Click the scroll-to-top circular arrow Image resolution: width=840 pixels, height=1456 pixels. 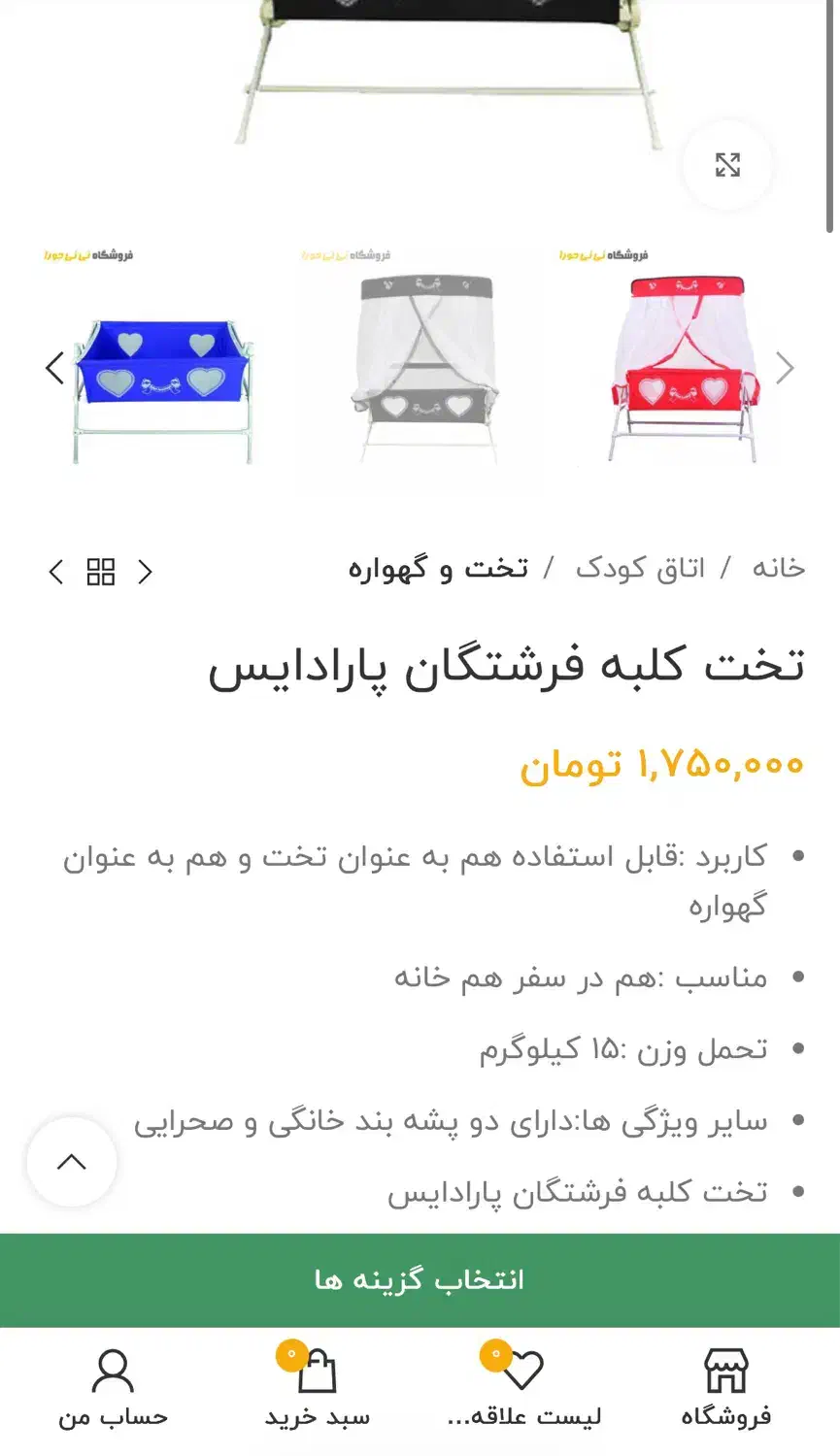coord(72,1161)
